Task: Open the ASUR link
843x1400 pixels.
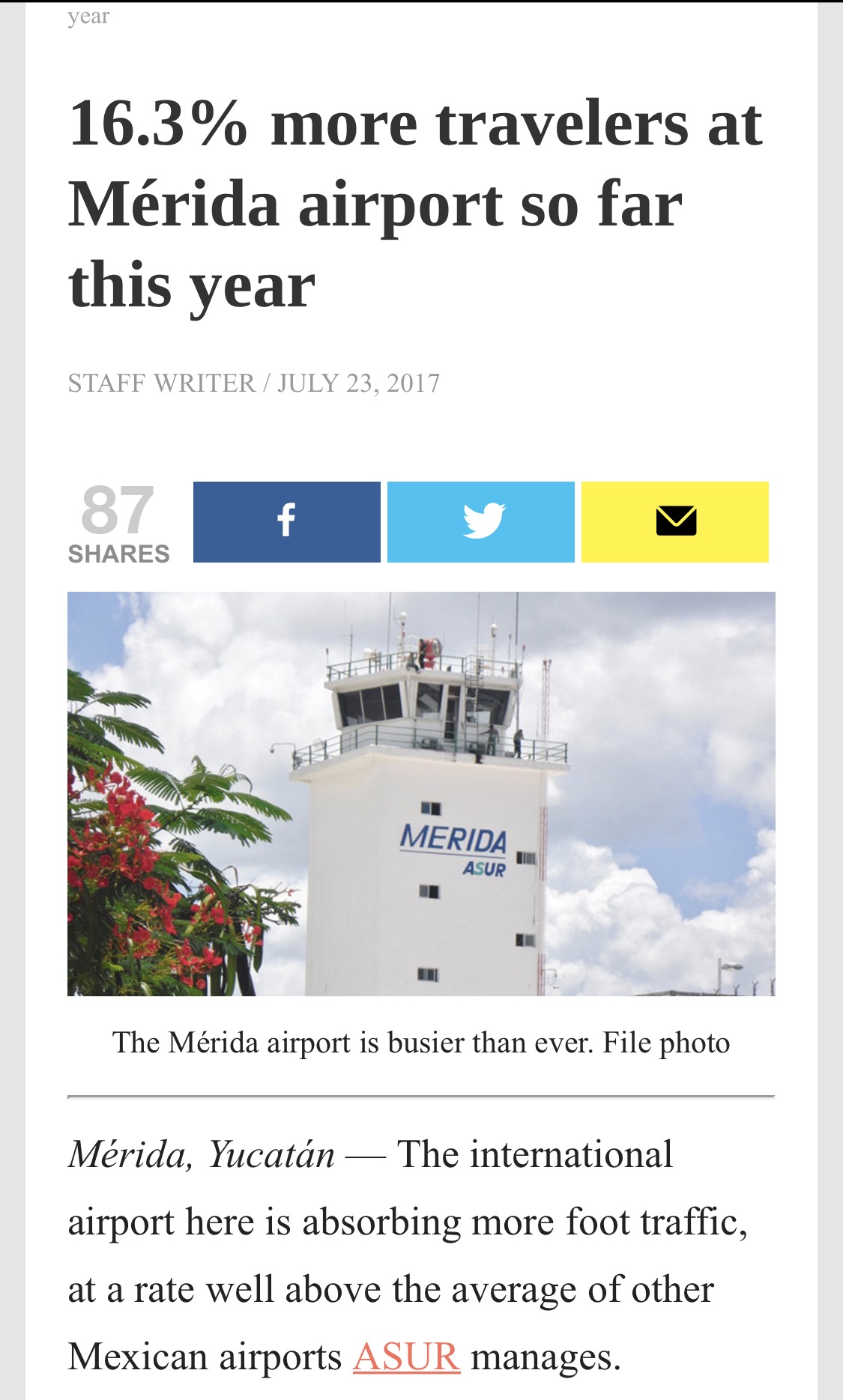Action: pos(406,1357)
